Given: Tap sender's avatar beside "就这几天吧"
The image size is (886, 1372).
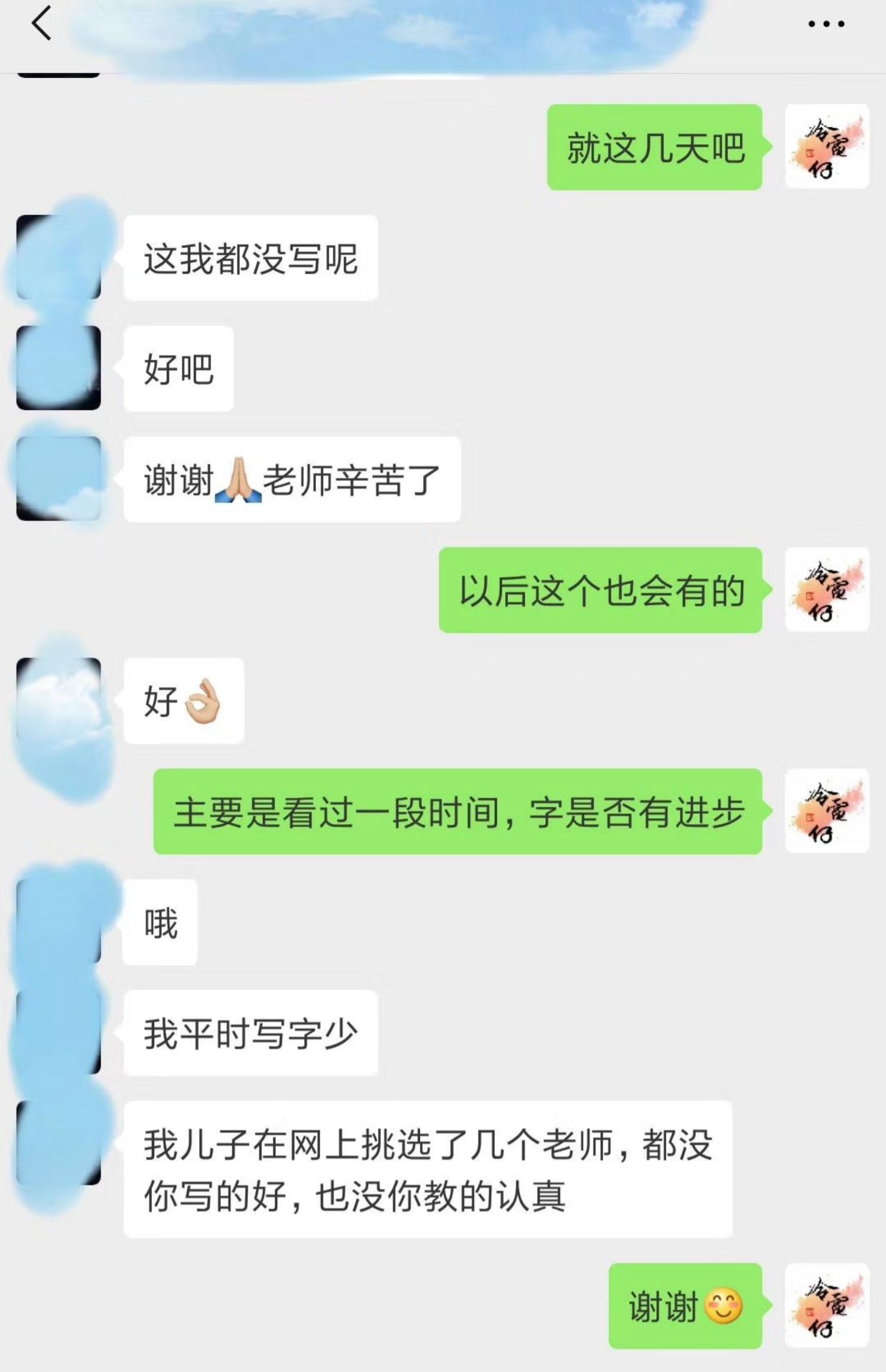Looking at the screenshot, I should [826, 147].
